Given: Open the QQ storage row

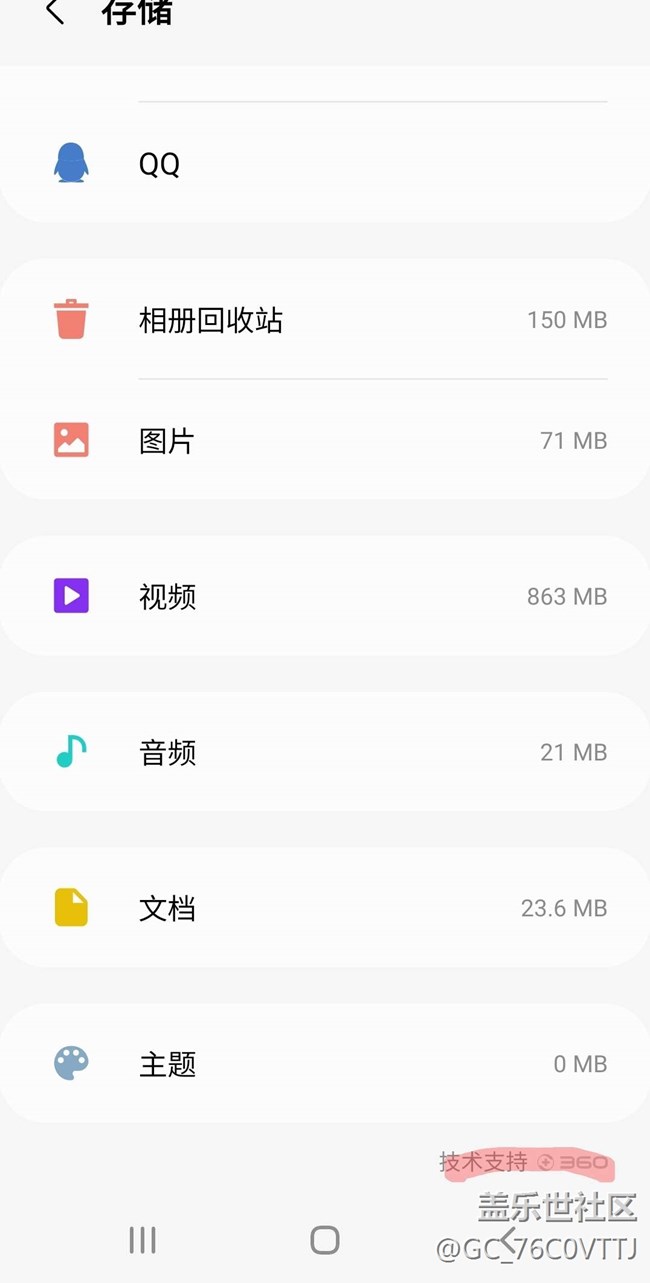Looking at the screenshot, I should coord(325,164).
